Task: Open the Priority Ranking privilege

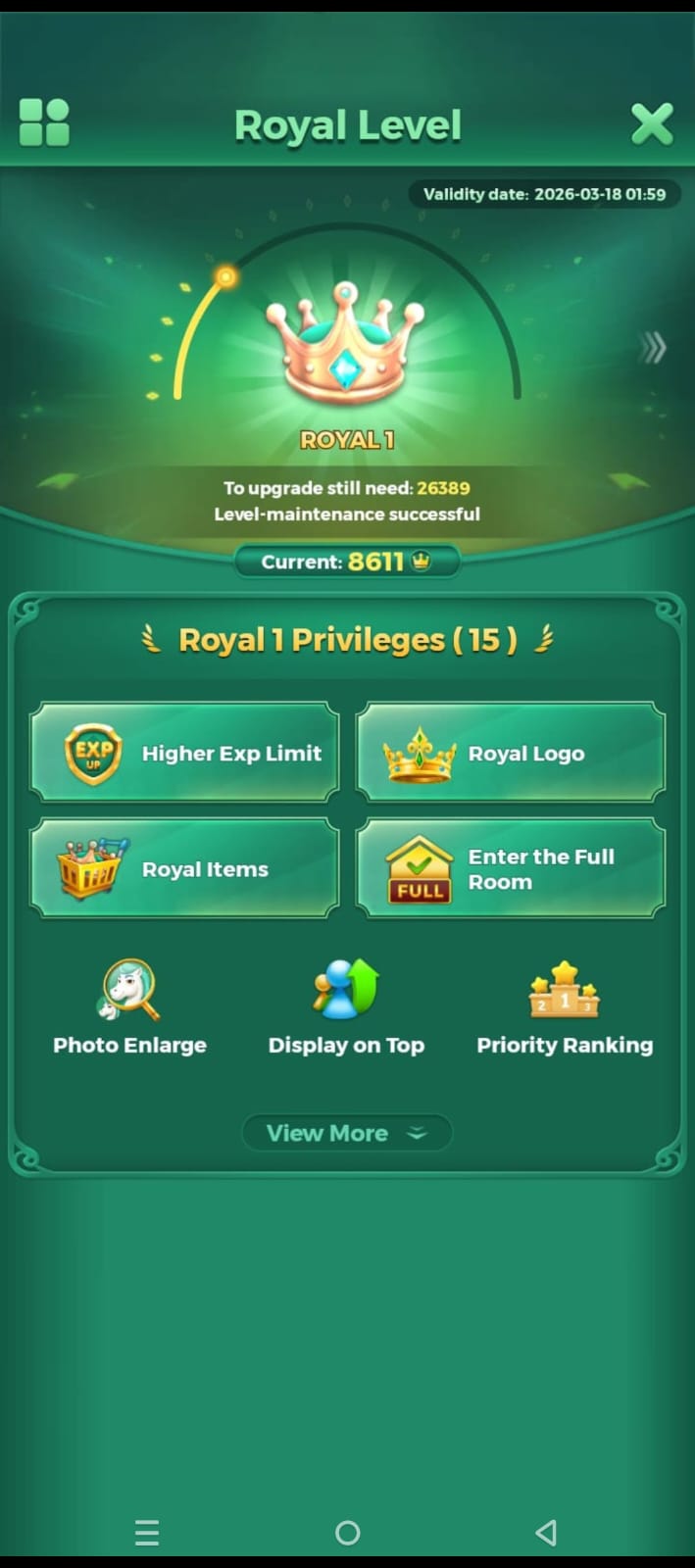Action: pyautogui.click(x=565, y=1008)
